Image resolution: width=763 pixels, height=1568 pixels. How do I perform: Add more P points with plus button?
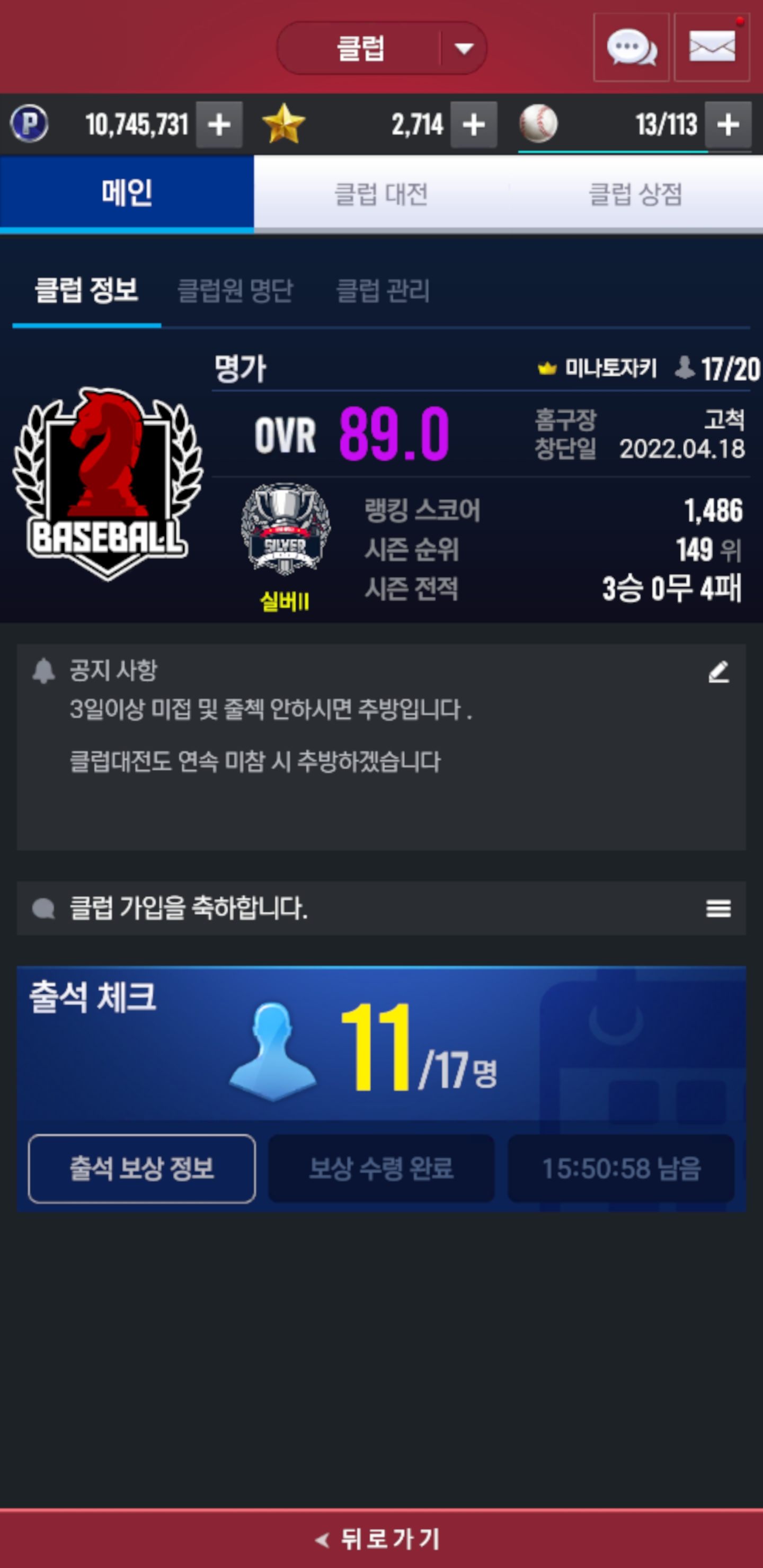219,126
